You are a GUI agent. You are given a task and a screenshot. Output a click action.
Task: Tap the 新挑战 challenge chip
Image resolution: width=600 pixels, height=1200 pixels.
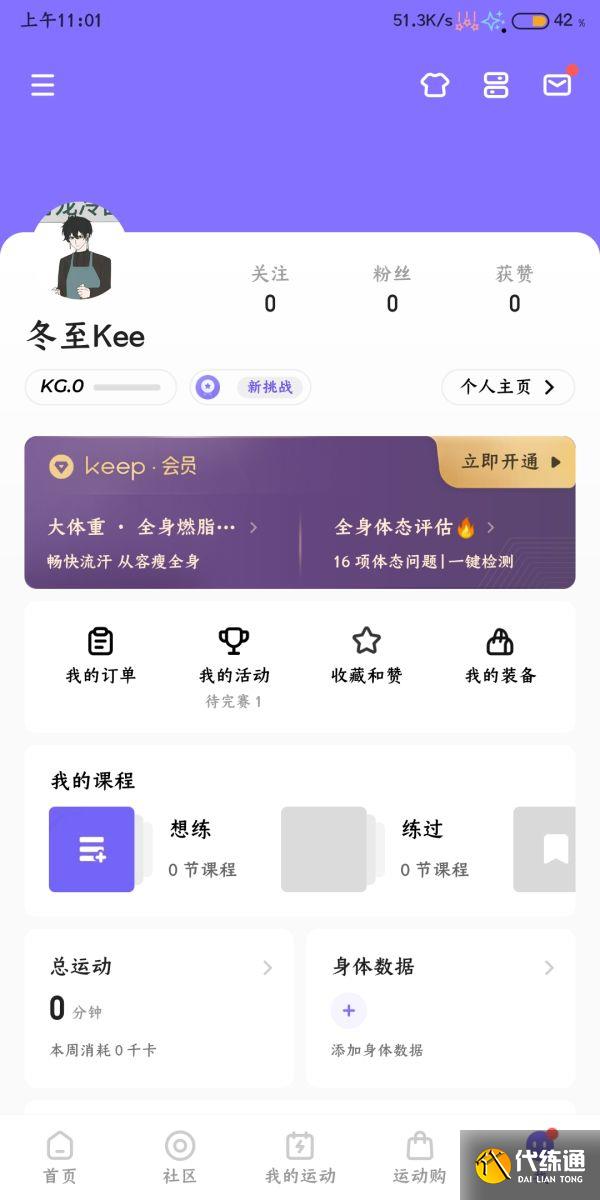[250, 387]
